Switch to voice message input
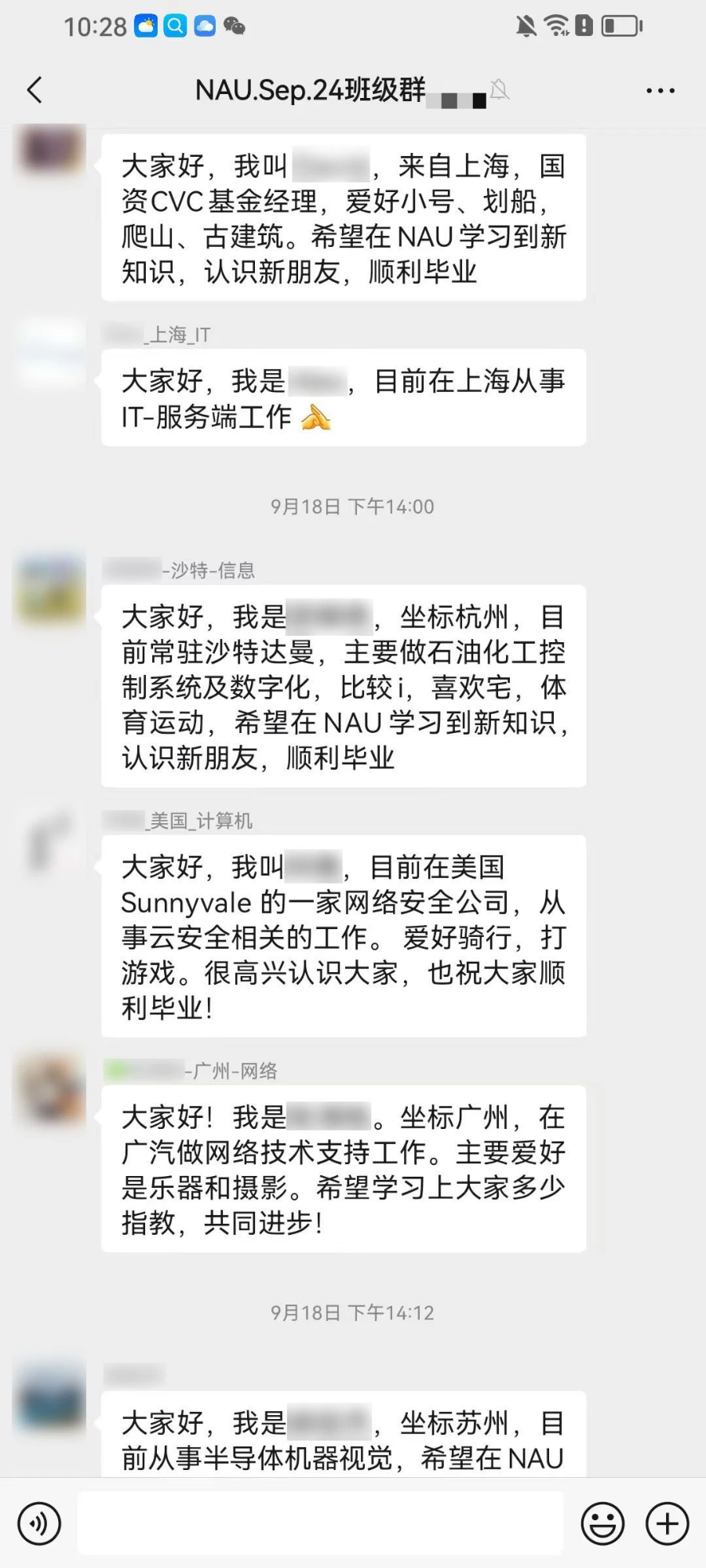 (x=39, y=1523)
